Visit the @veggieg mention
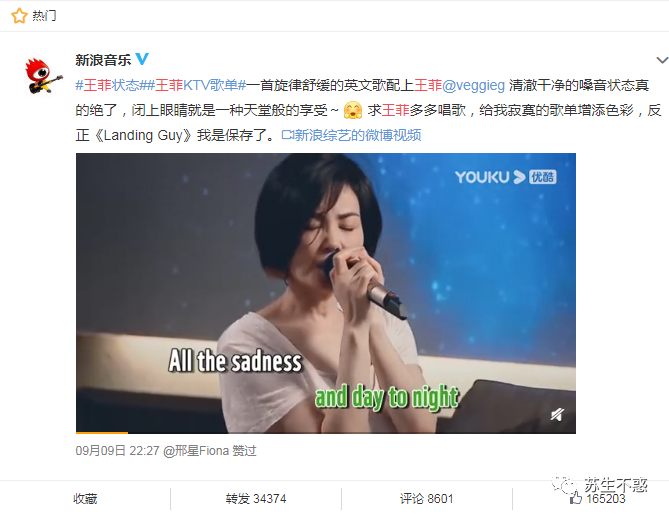This screenshot has height=514, width=669. tap(474, 85)
